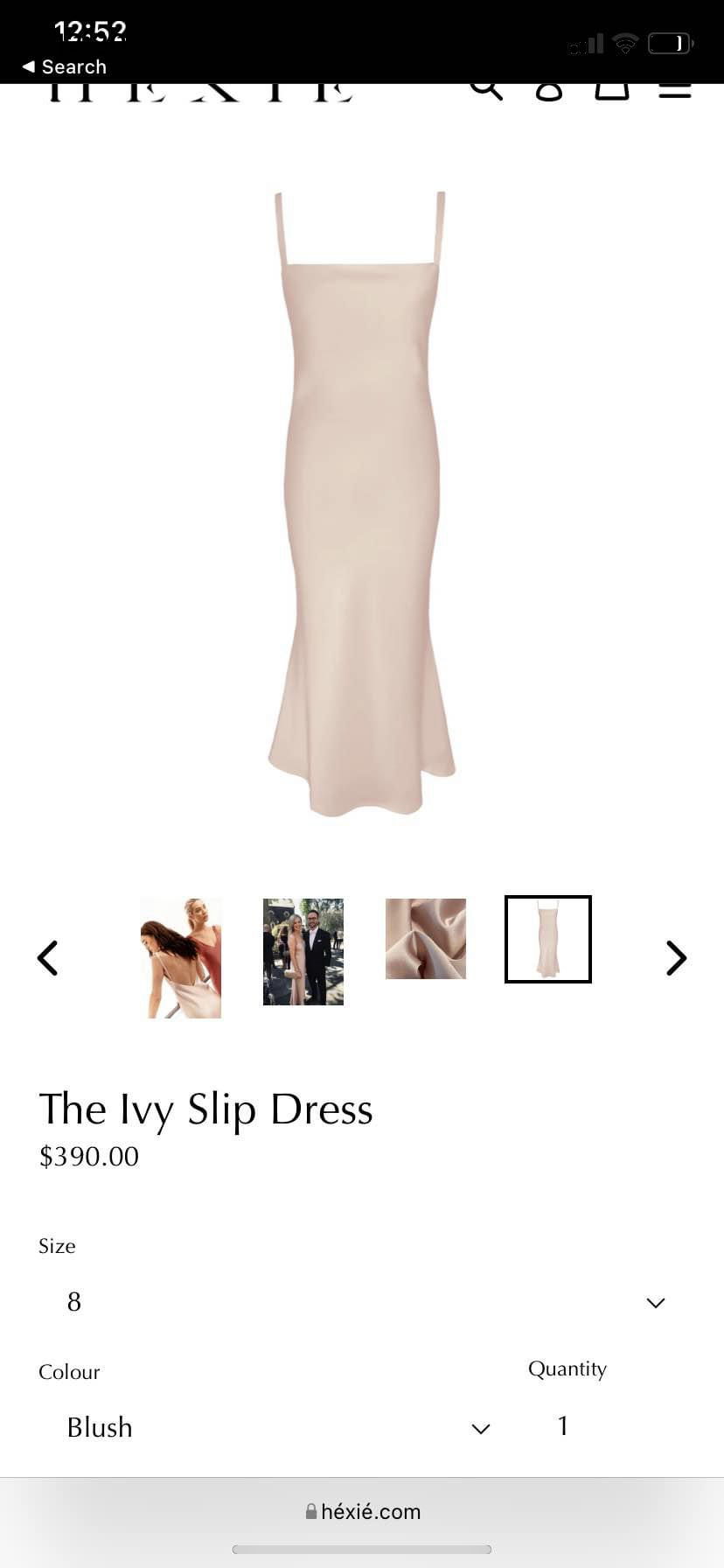
Task: Return to Search via the back link
Action: (65, 67)
